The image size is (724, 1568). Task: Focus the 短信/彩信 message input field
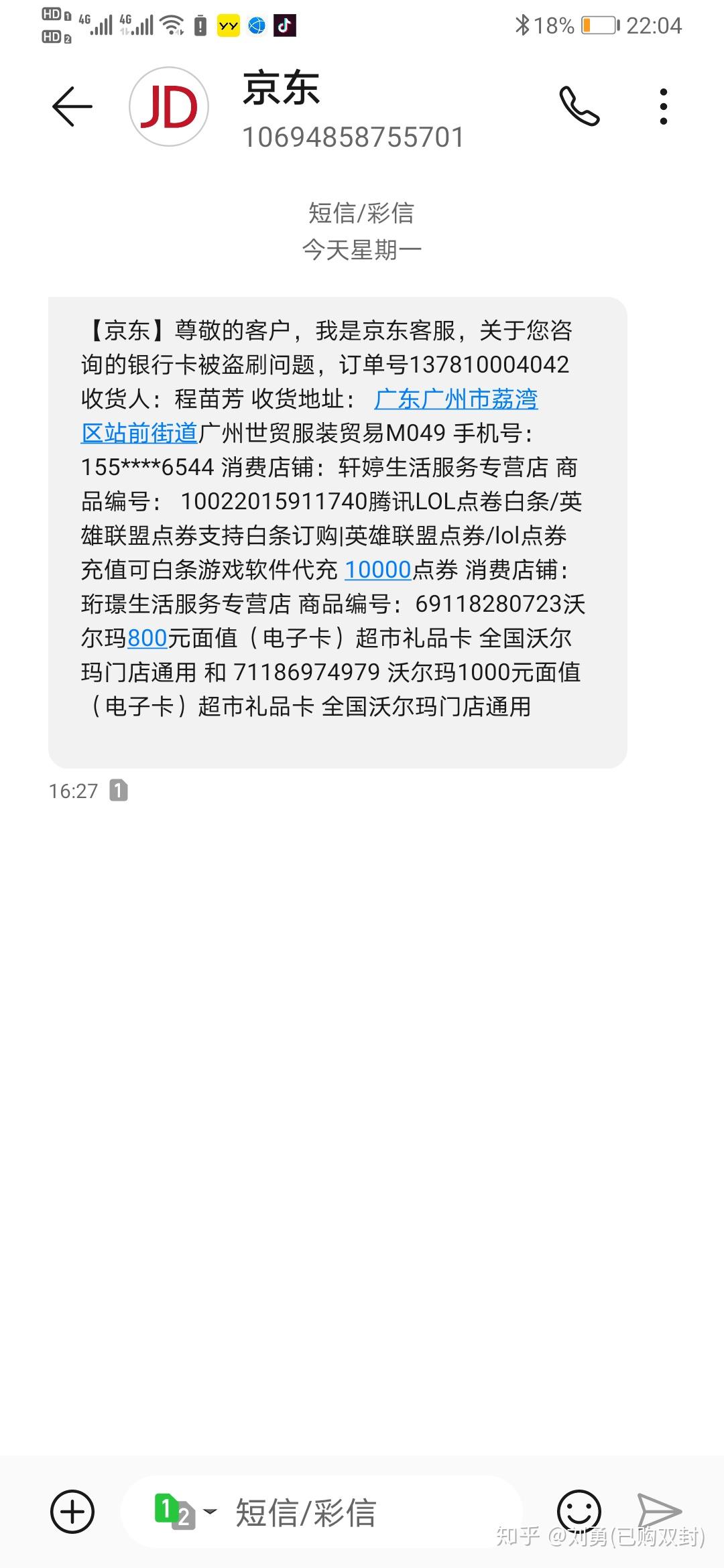pyautogui.click(x=362, y=1512)
